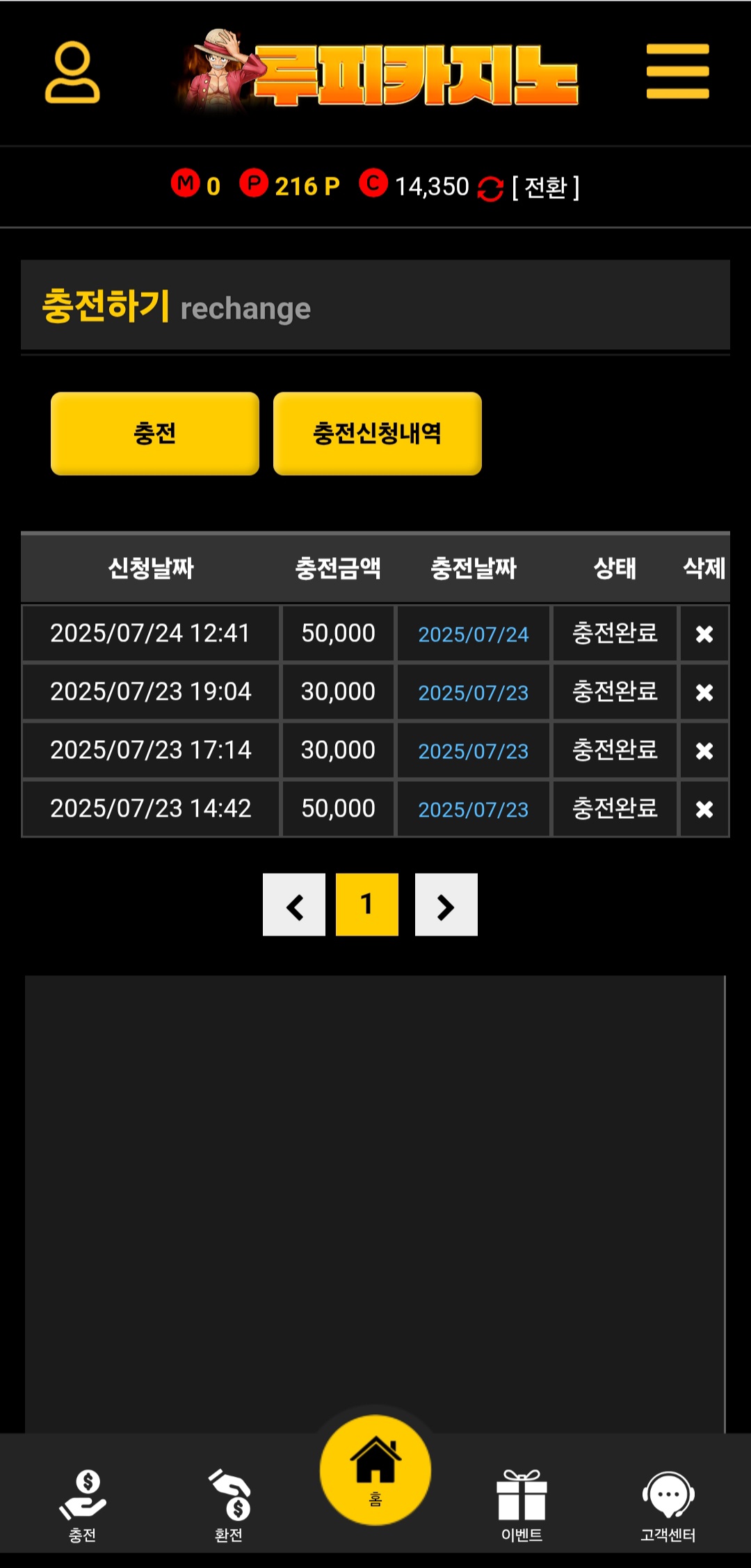Open the 이벤트 tab
This screenshot has width=751, height=1568.
pyautogui.click(x=522, y=1506)
